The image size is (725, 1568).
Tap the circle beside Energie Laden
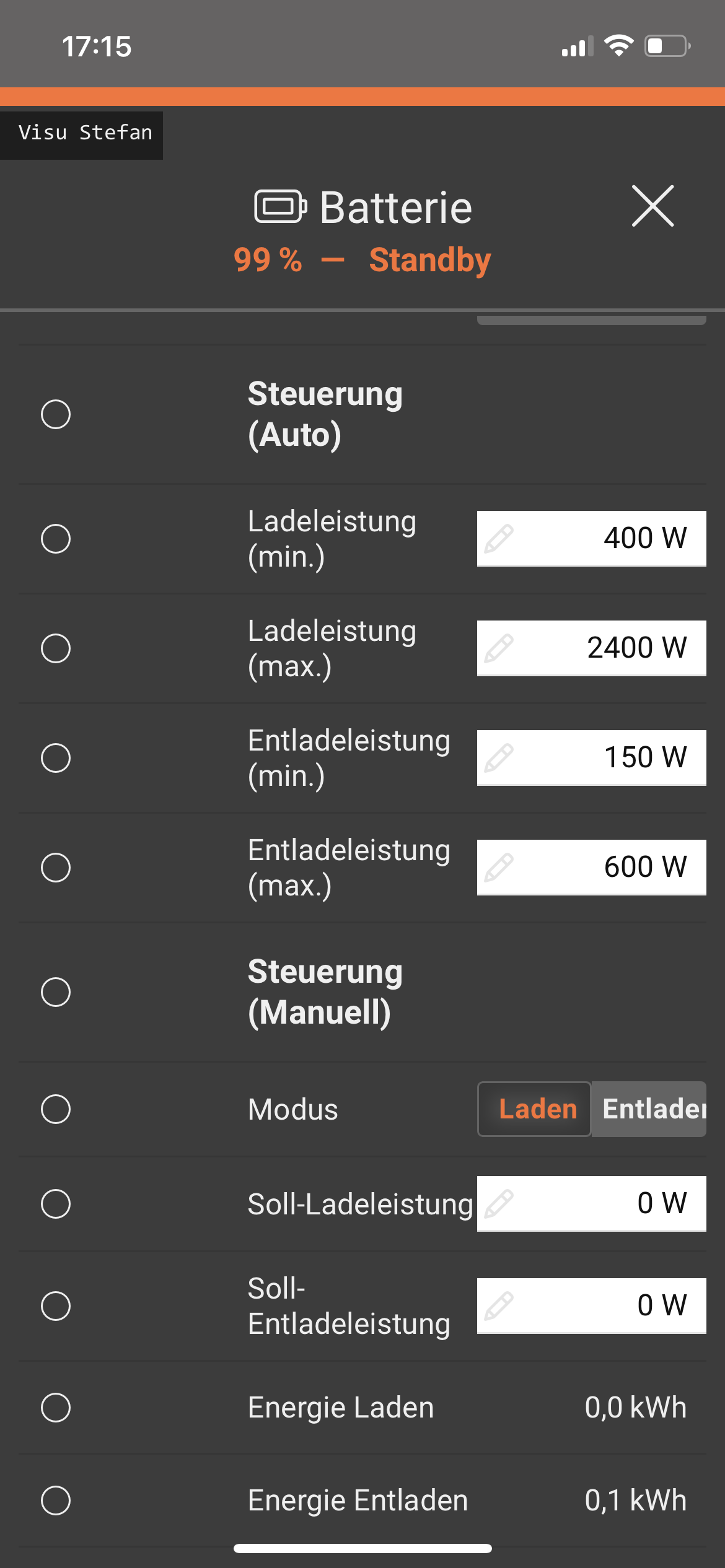(56, 1408)
